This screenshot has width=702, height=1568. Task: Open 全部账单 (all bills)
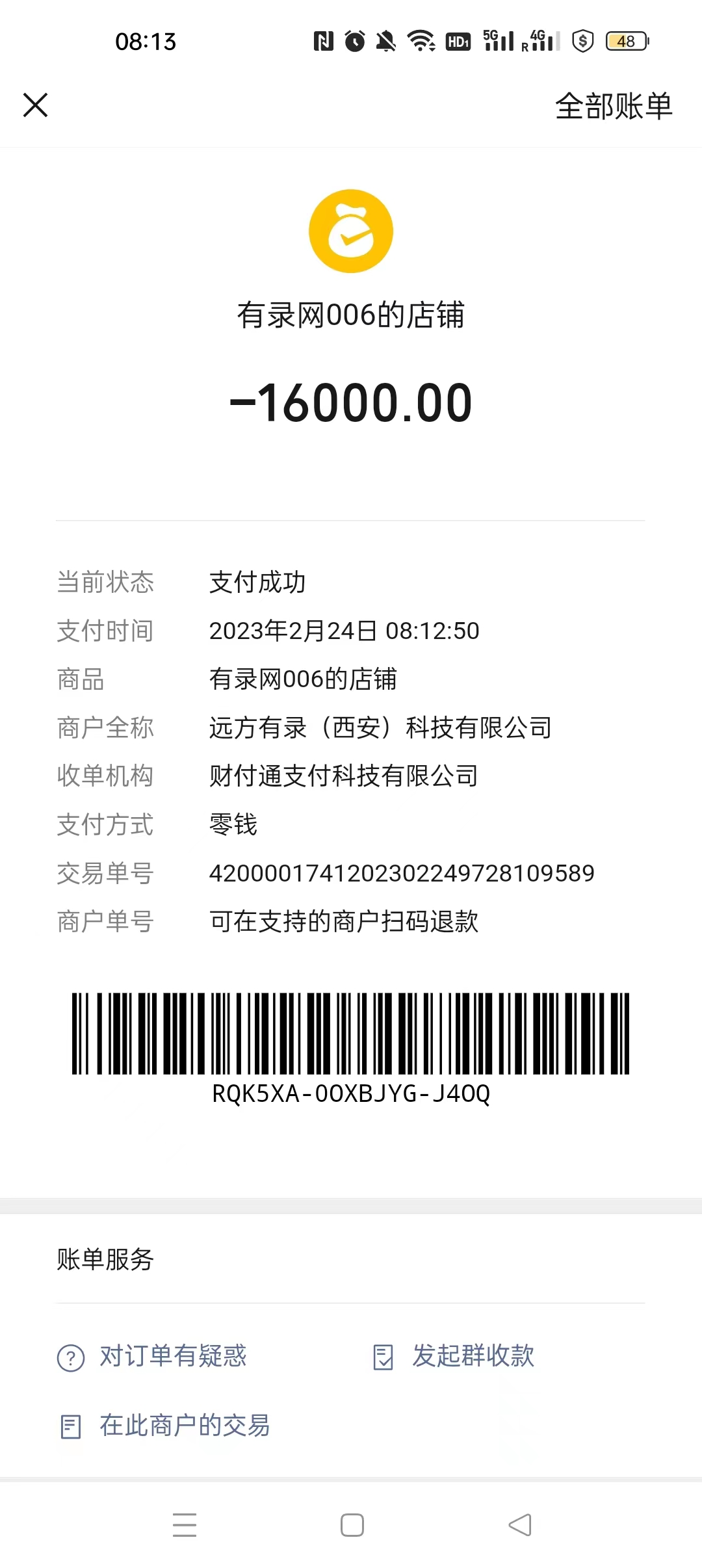coord(613,106)
